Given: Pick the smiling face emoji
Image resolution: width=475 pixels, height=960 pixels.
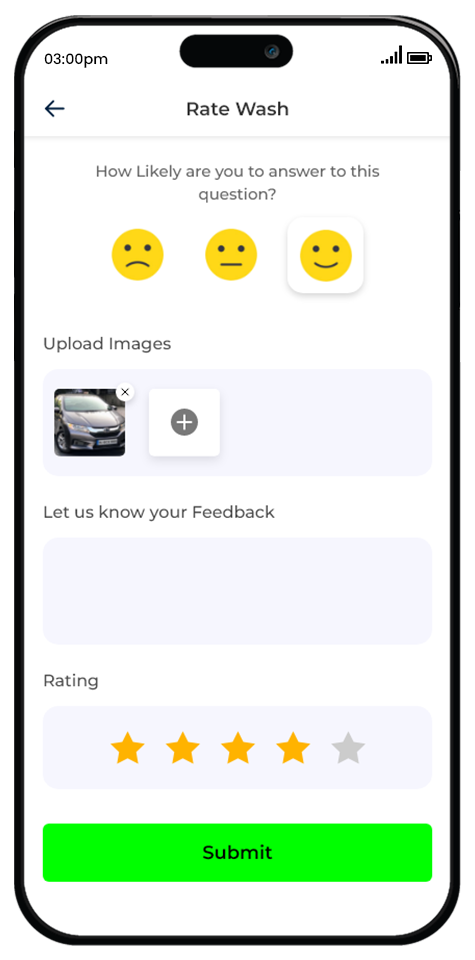Looking at the screenshot, I should pyautogui.click(x=326, y=255).
